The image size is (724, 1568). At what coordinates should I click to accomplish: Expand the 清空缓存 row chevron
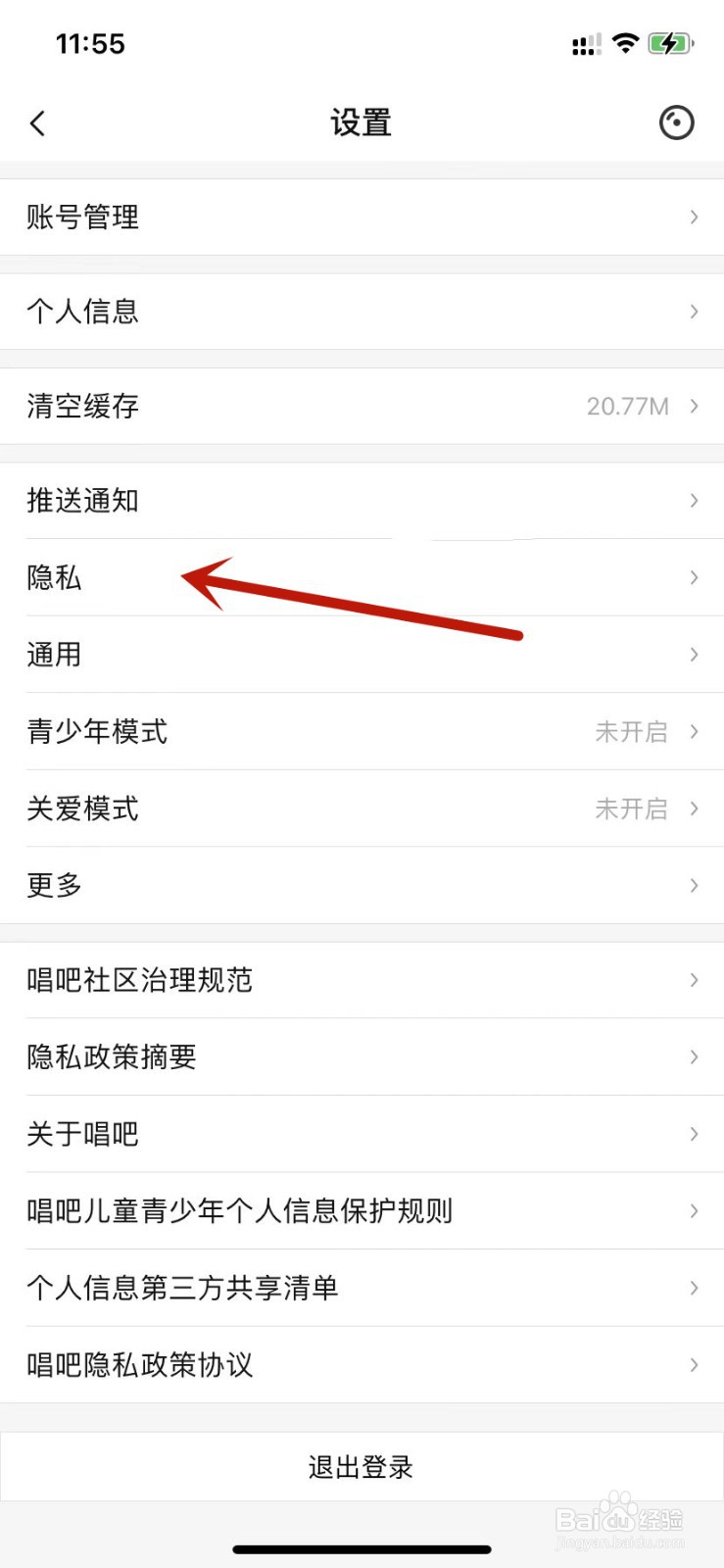694,406
